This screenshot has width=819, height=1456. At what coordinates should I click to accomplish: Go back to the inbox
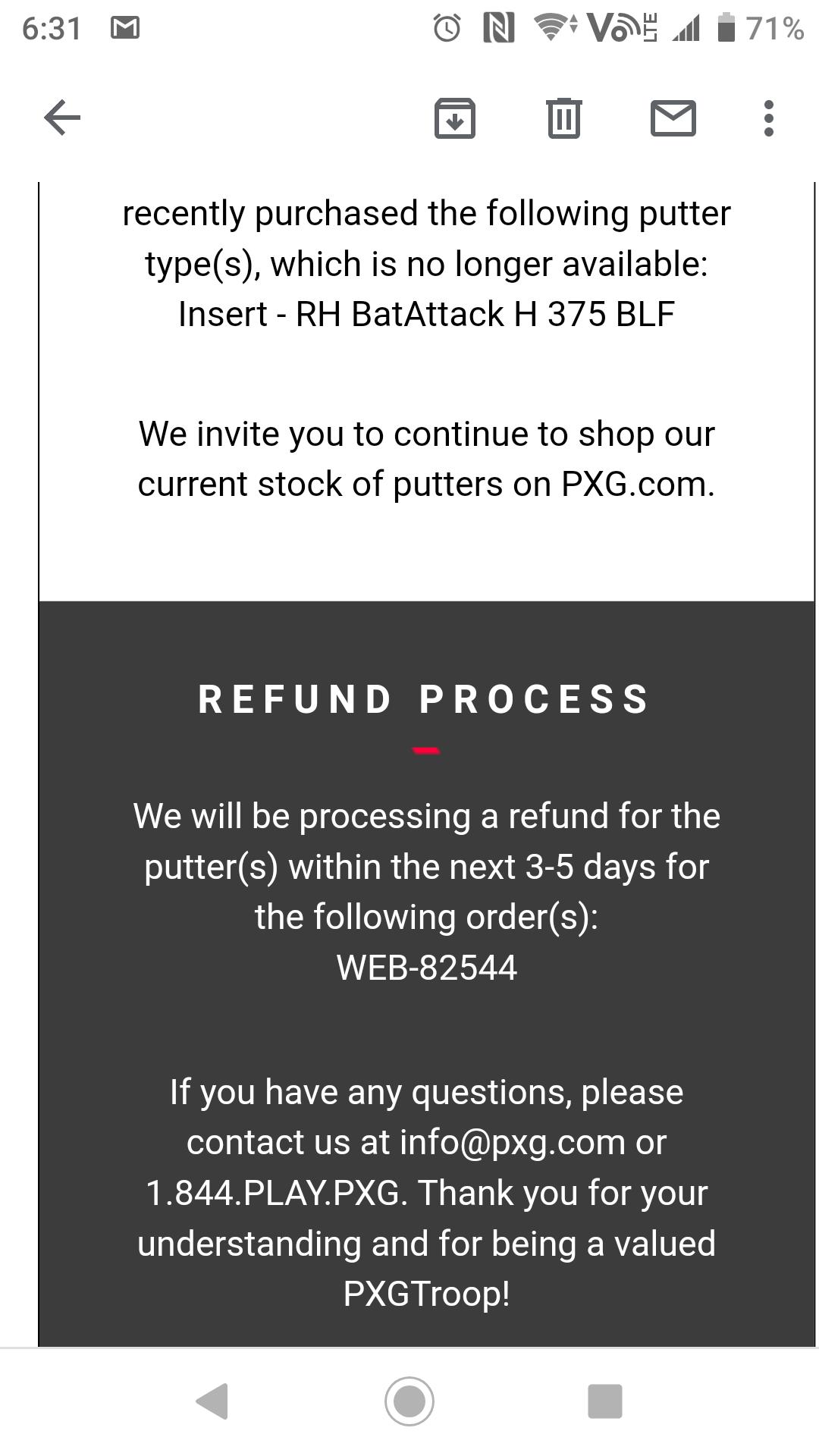pos(62,118)
